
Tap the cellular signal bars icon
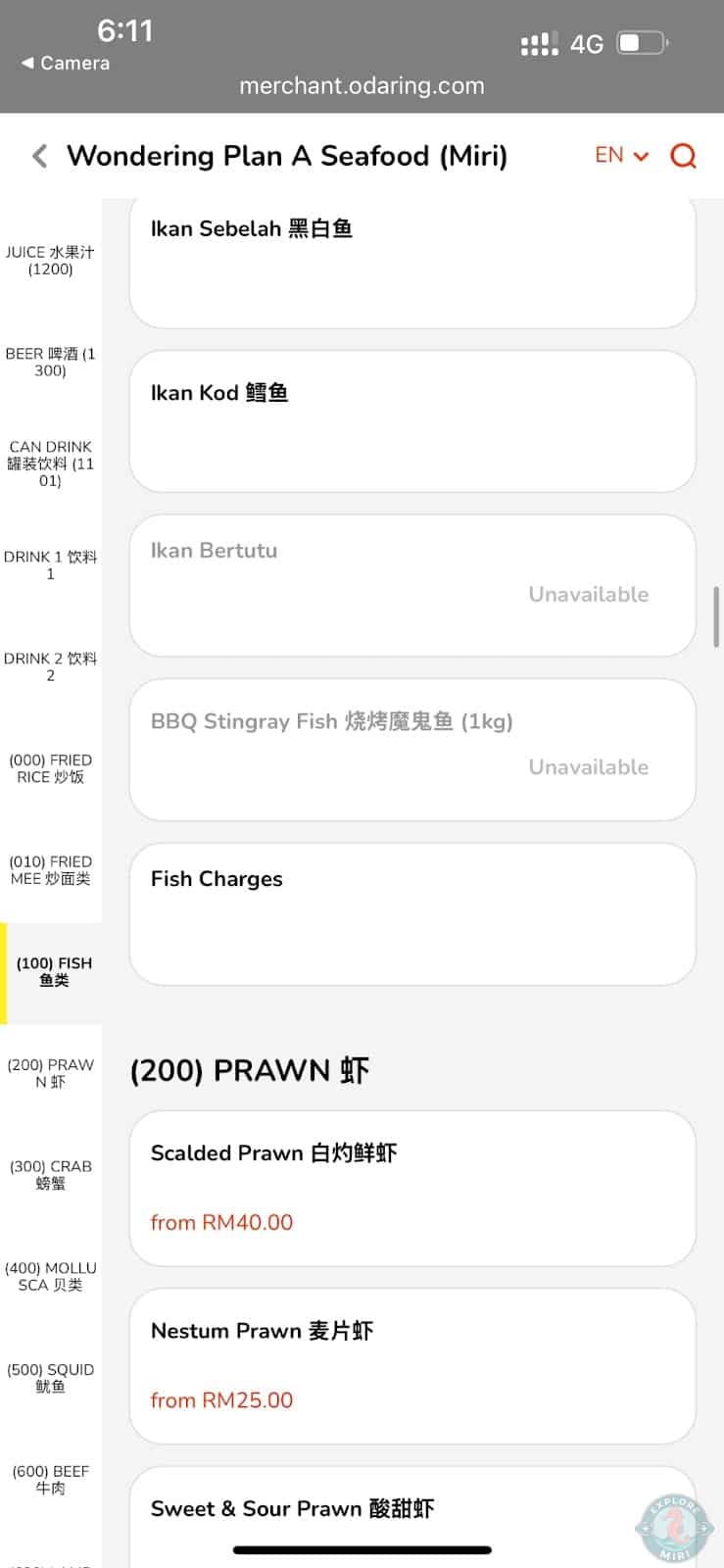pyautogui.click(x=540, y=43)
